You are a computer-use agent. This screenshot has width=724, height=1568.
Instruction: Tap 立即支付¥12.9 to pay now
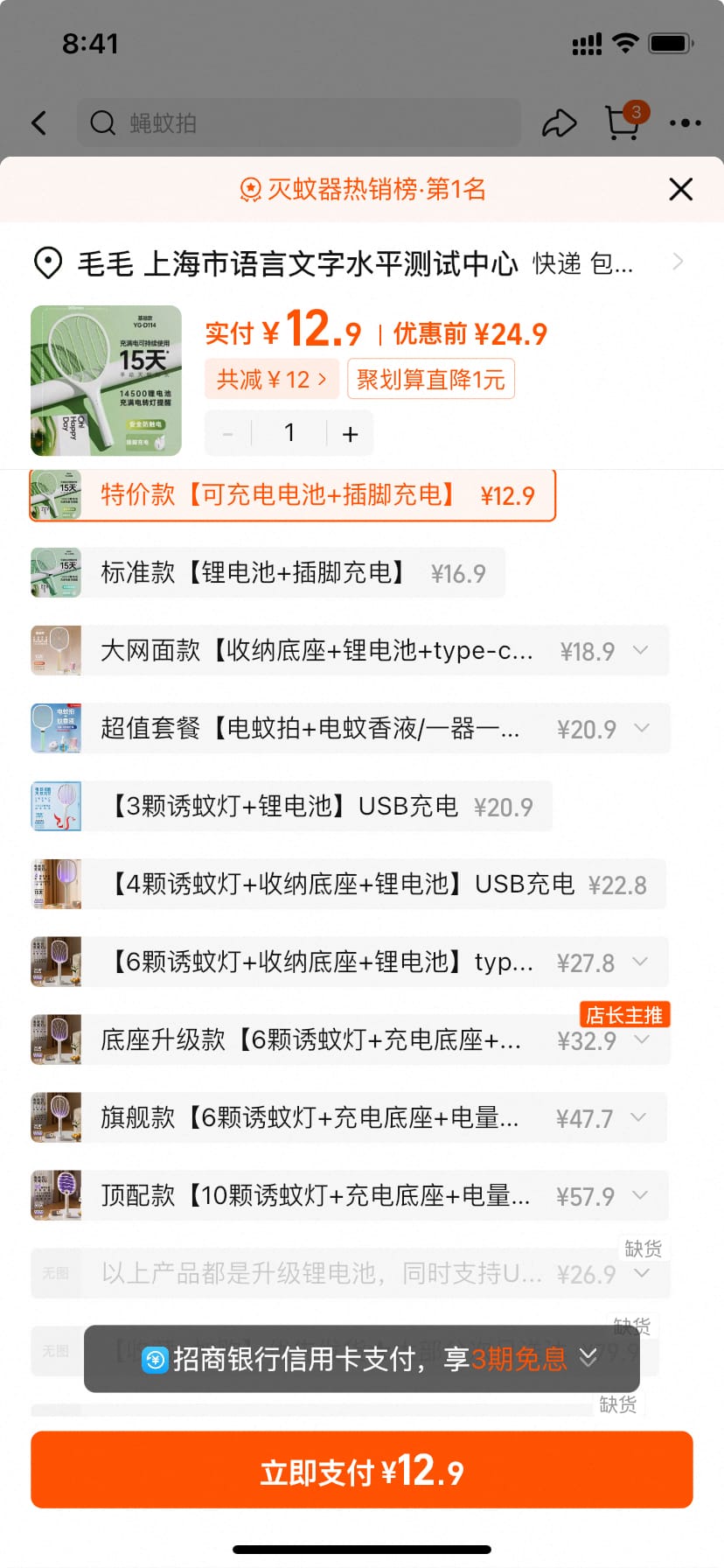click(362, 1470)
